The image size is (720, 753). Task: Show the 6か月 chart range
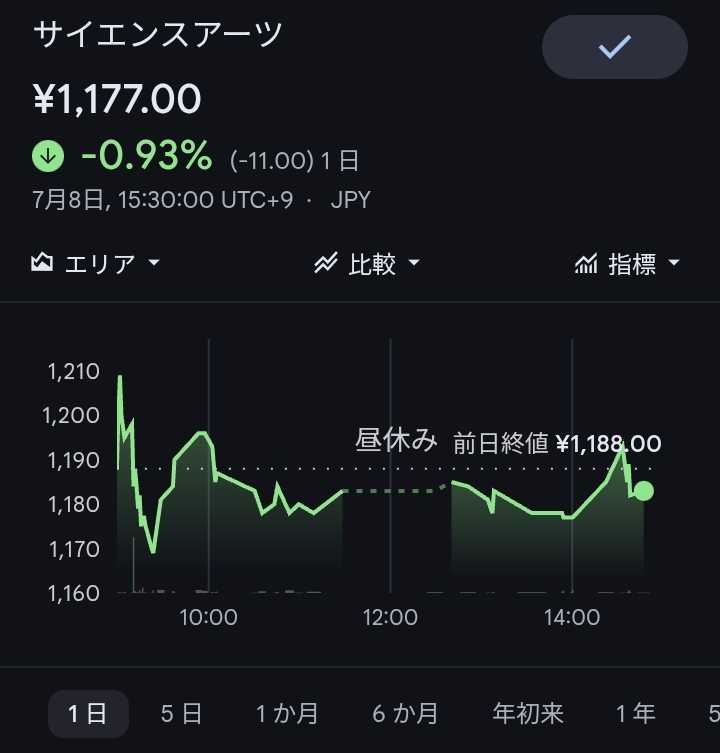pos(405,714)
